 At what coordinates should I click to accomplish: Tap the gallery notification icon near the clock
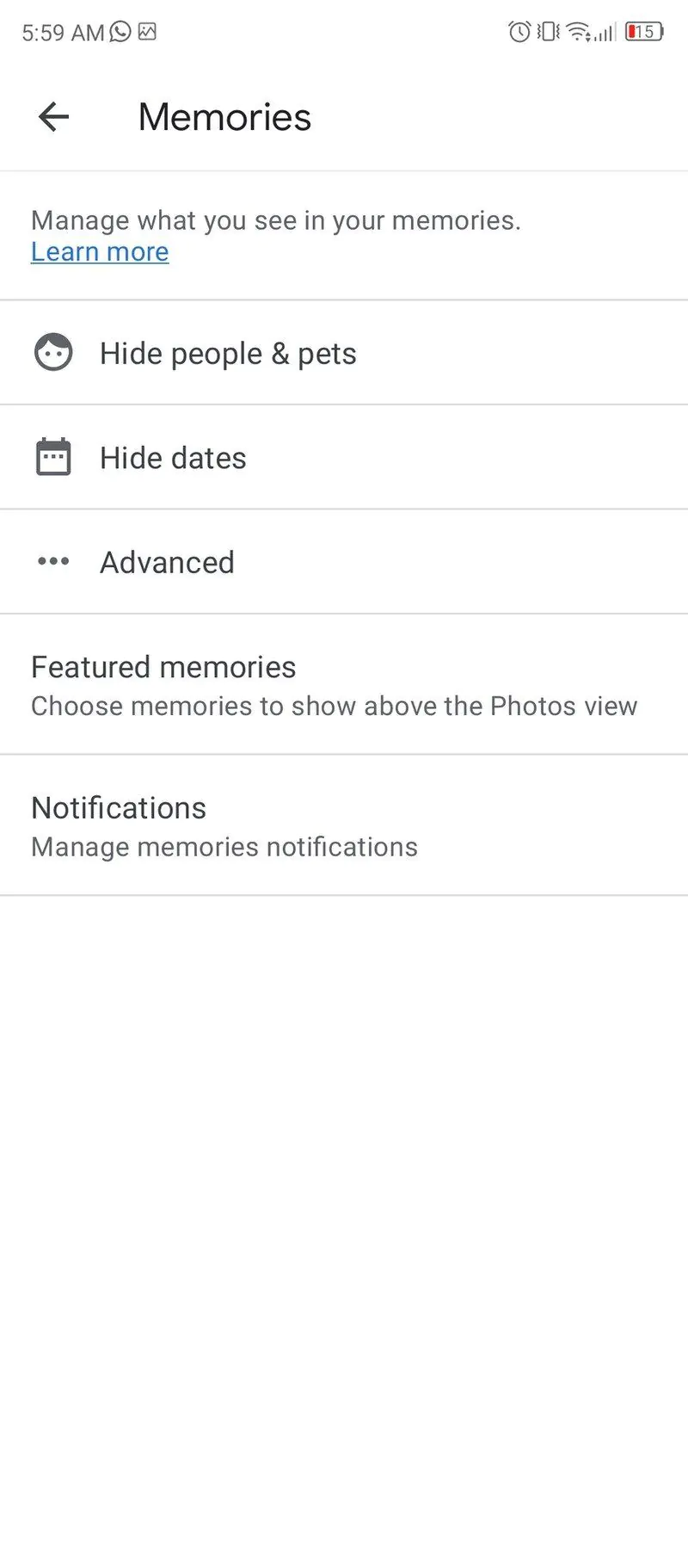pyautogui.click(x=148, y=32)
